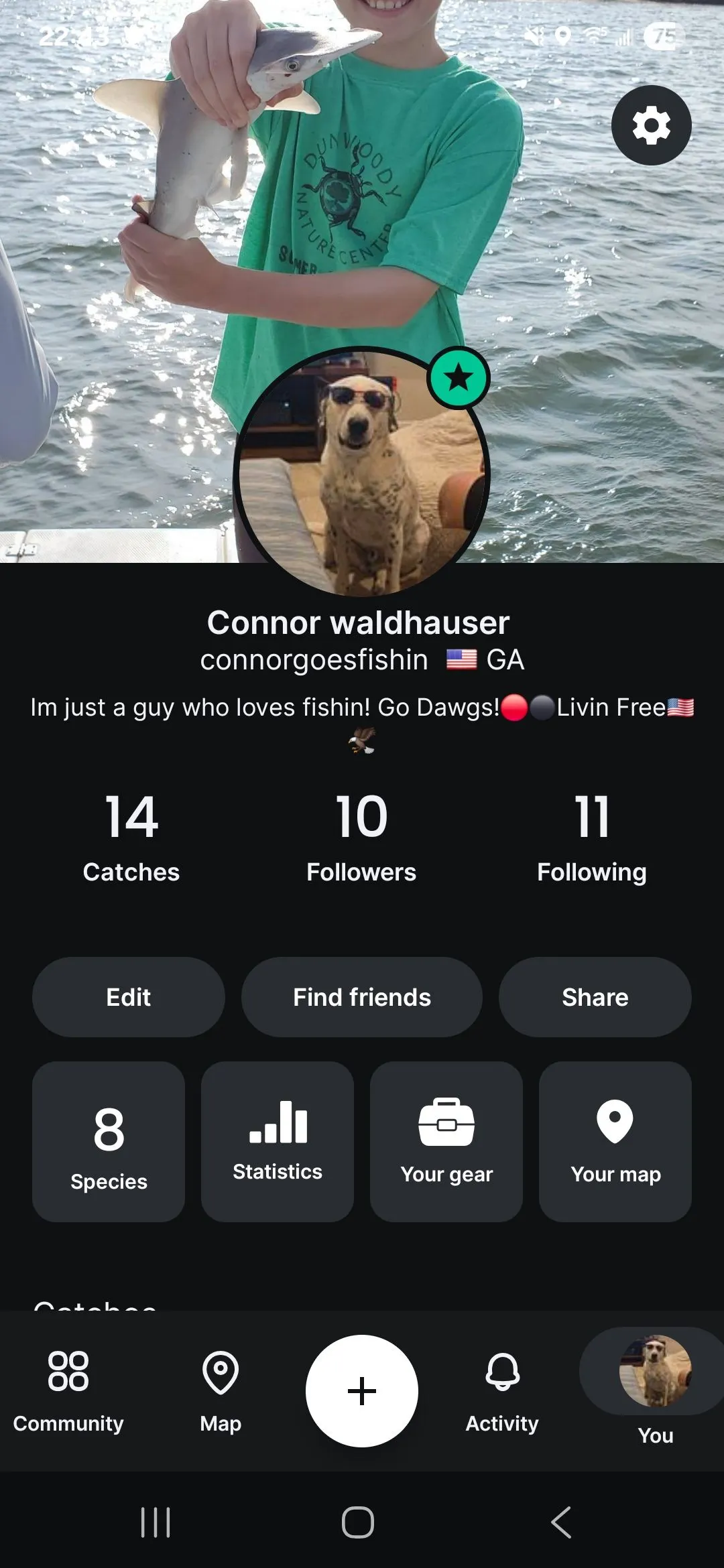Tap the dog profile picture
724x1568 pixels.
[362, 472]
